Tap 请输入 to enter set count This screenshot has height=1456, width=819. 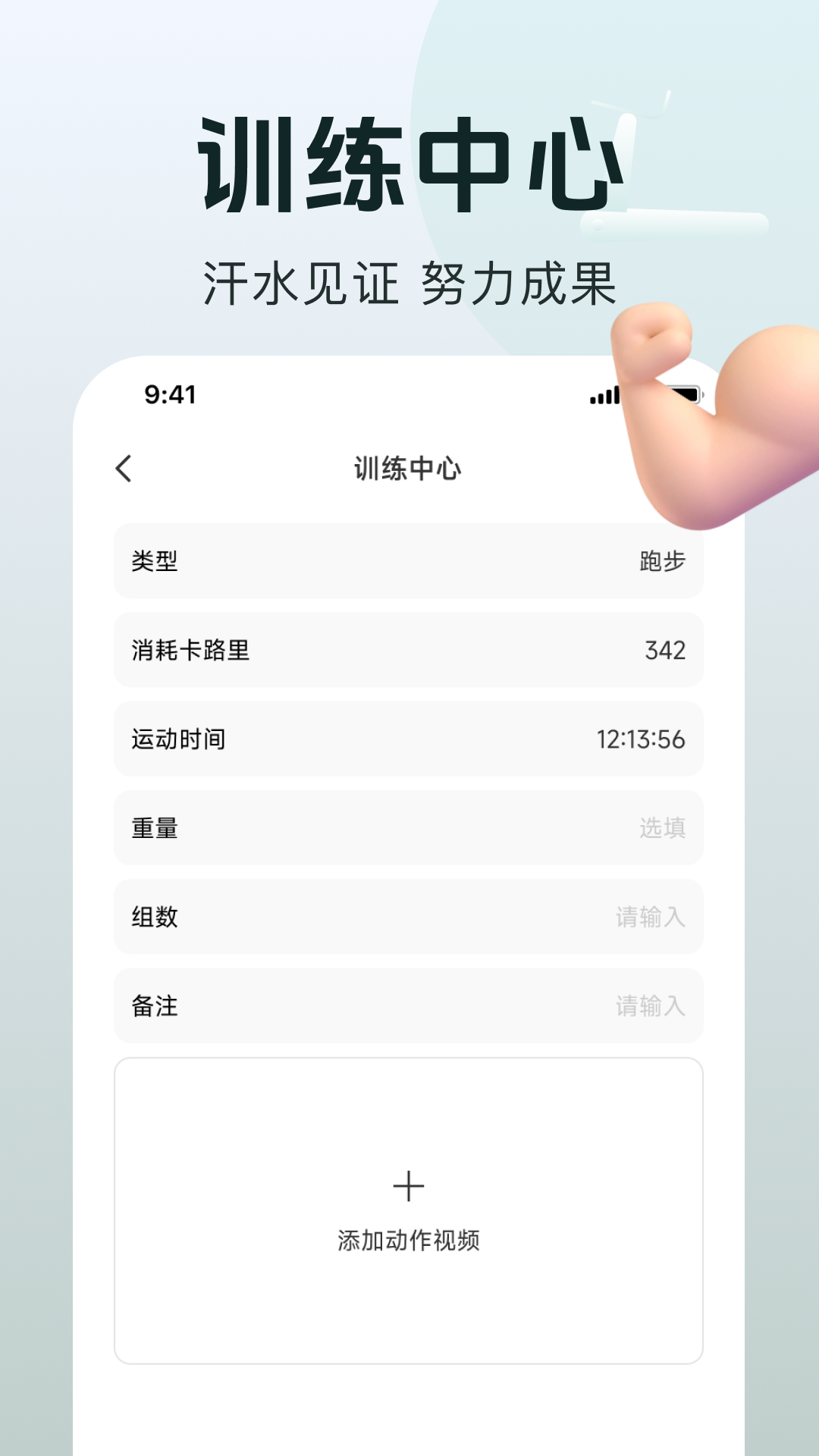(651, 918)
